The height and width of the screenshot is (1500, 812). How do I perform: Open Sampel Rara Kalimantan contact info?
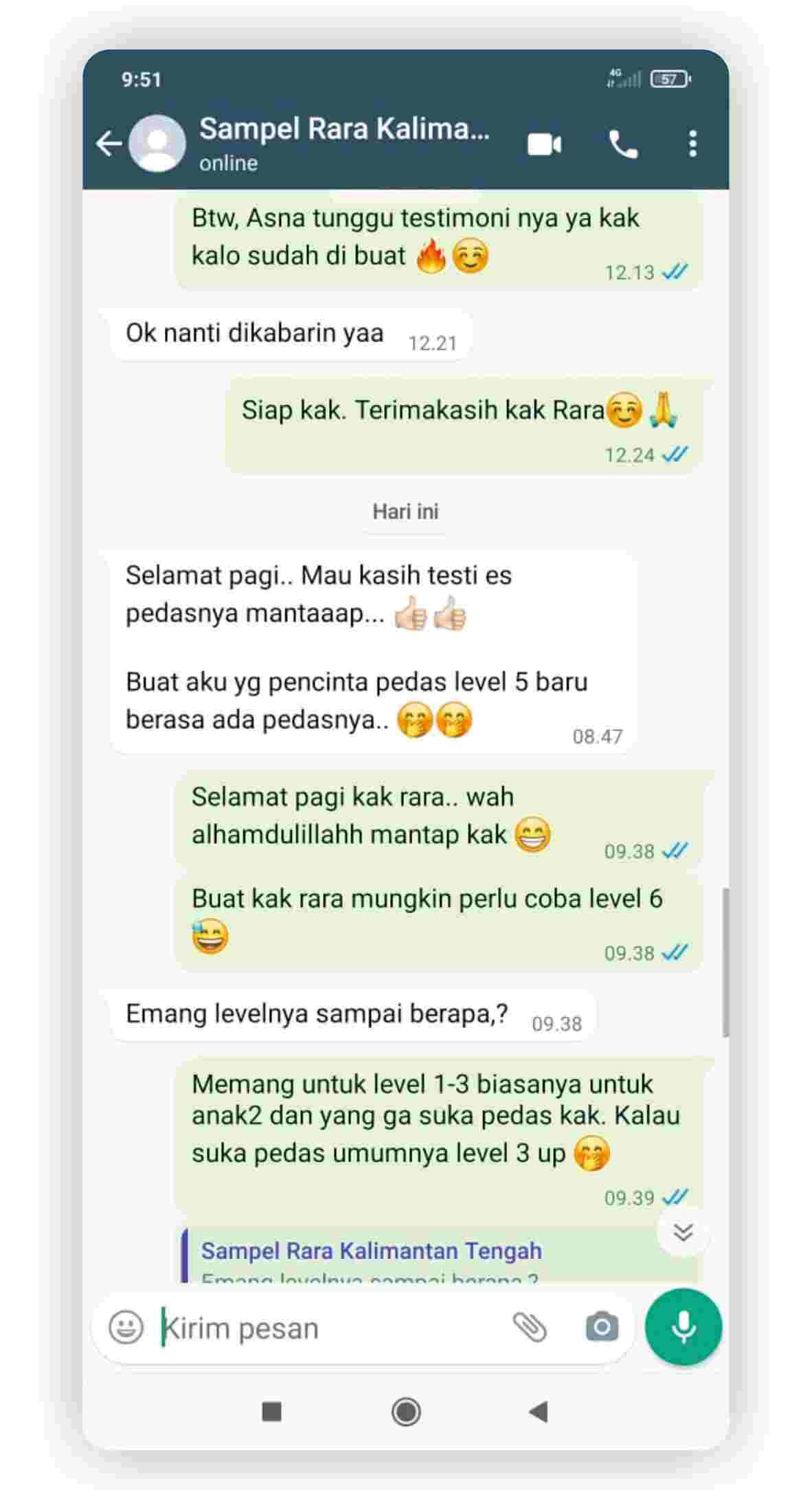(343, 143)
